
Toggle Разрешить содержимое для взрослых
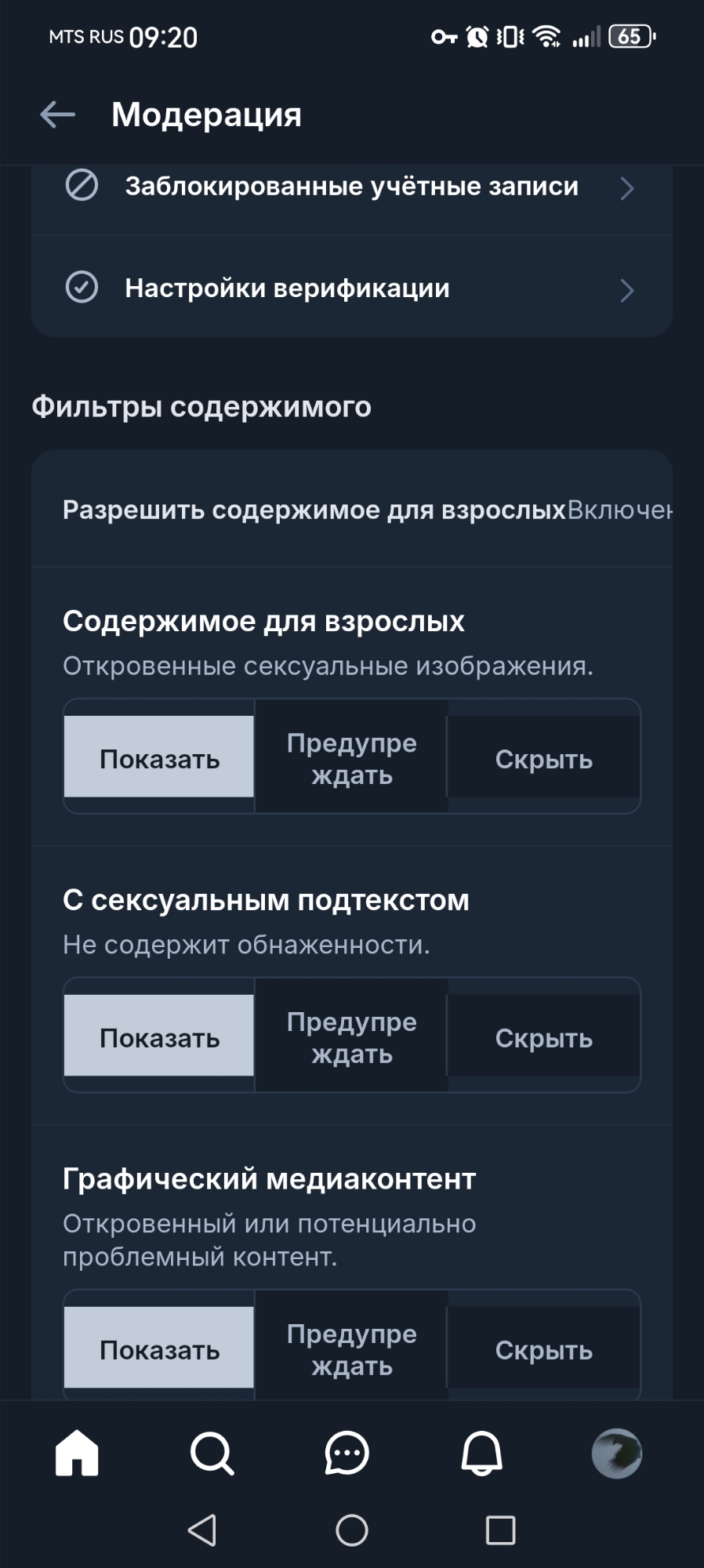click(x=619, y=510)
